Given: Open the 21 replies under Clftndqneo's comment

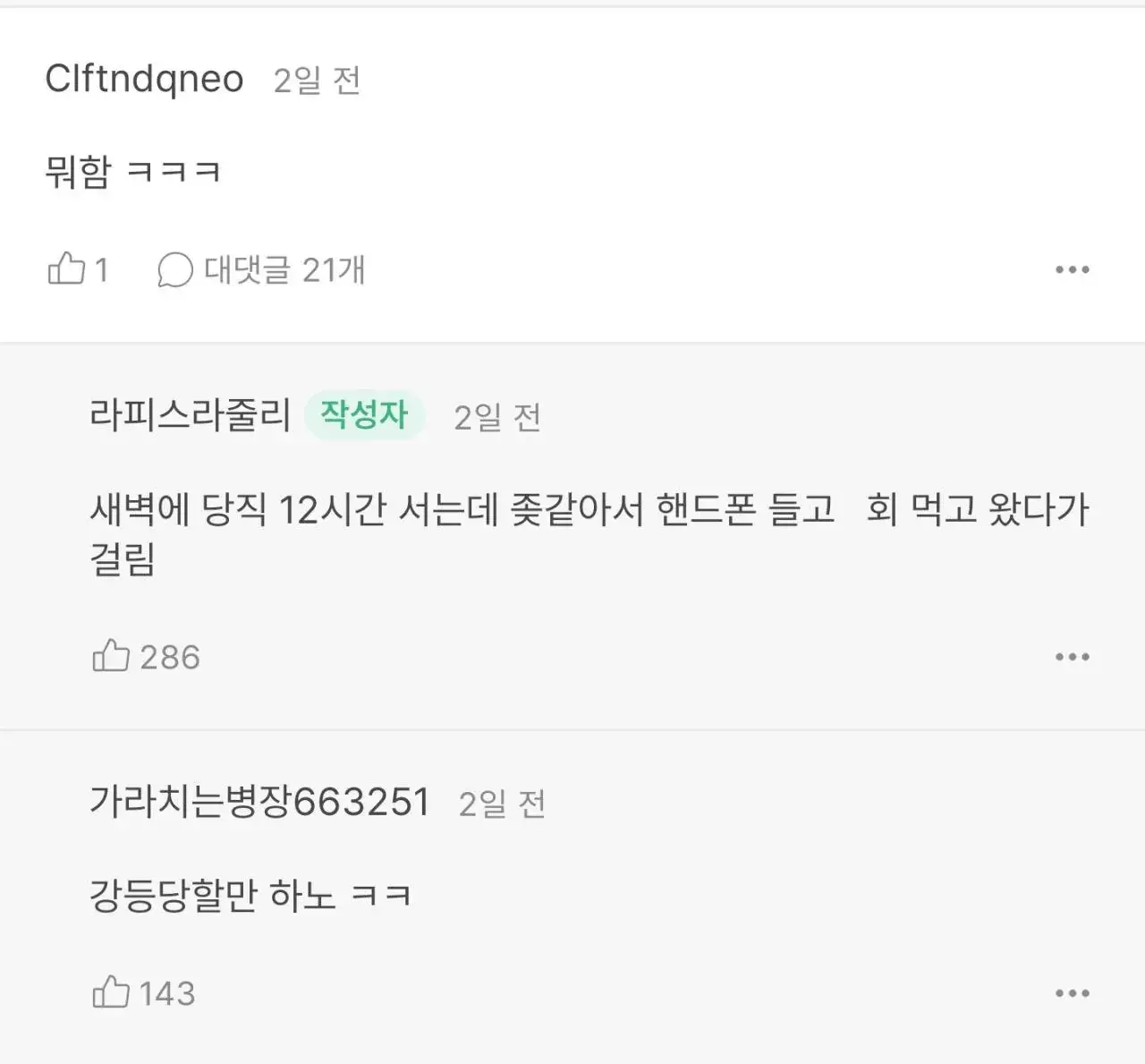Looking at the screenshot, I should coord(261,269).
